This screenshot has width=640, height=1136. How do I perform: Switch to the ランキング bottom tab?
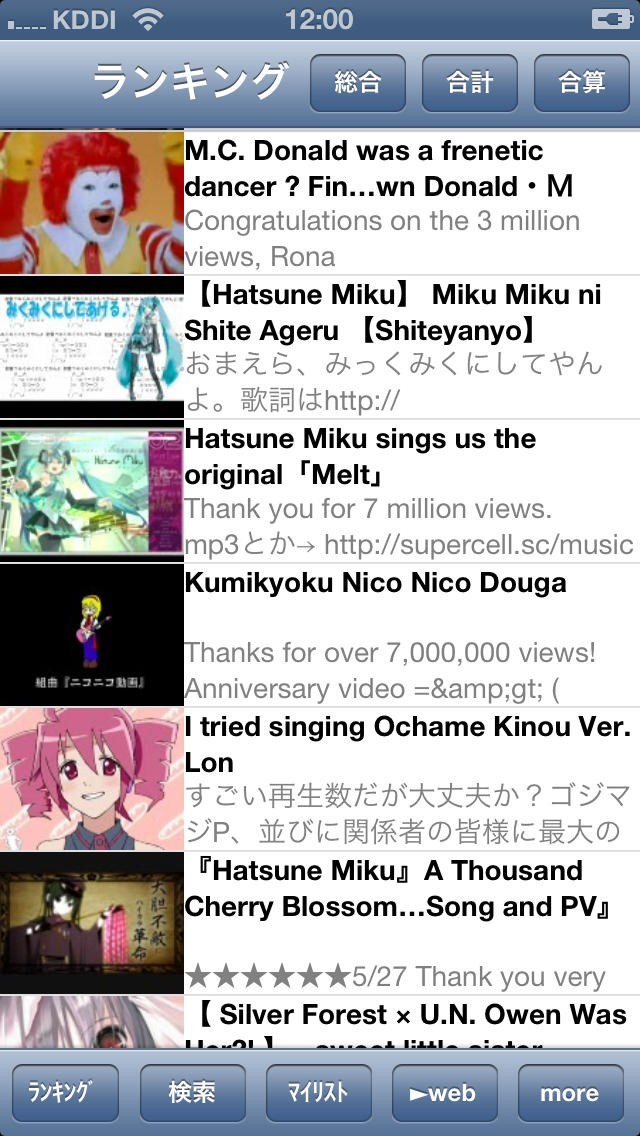click(x=65, y=1093)
